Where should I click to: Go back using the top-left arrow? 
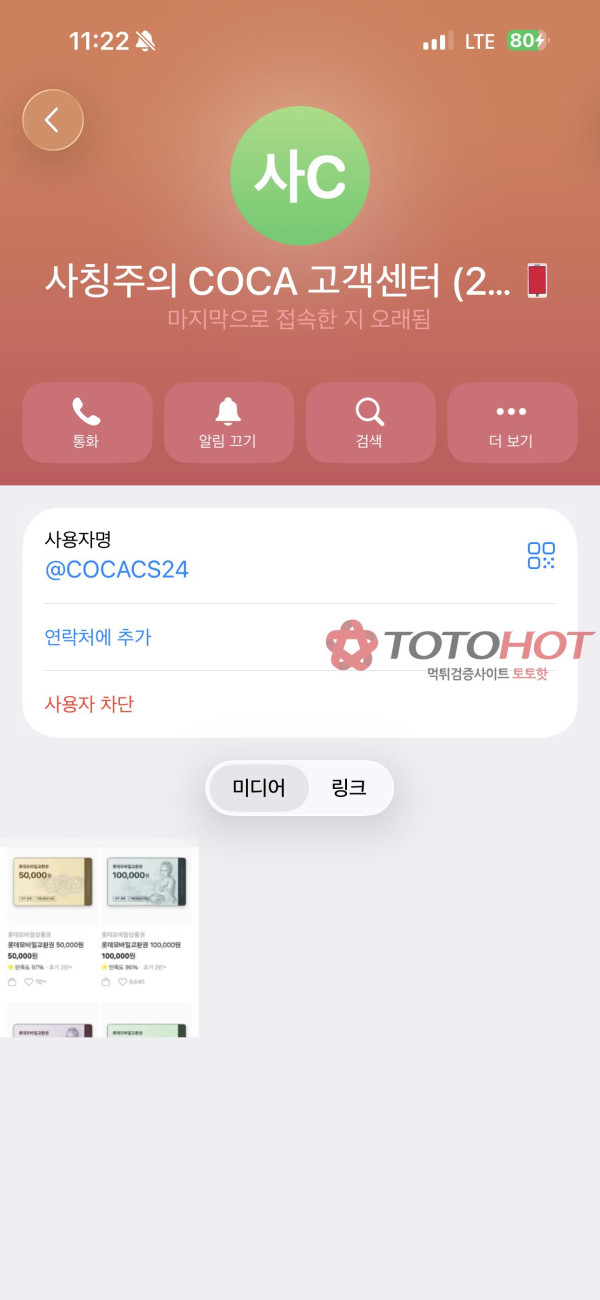pos(52,120)
